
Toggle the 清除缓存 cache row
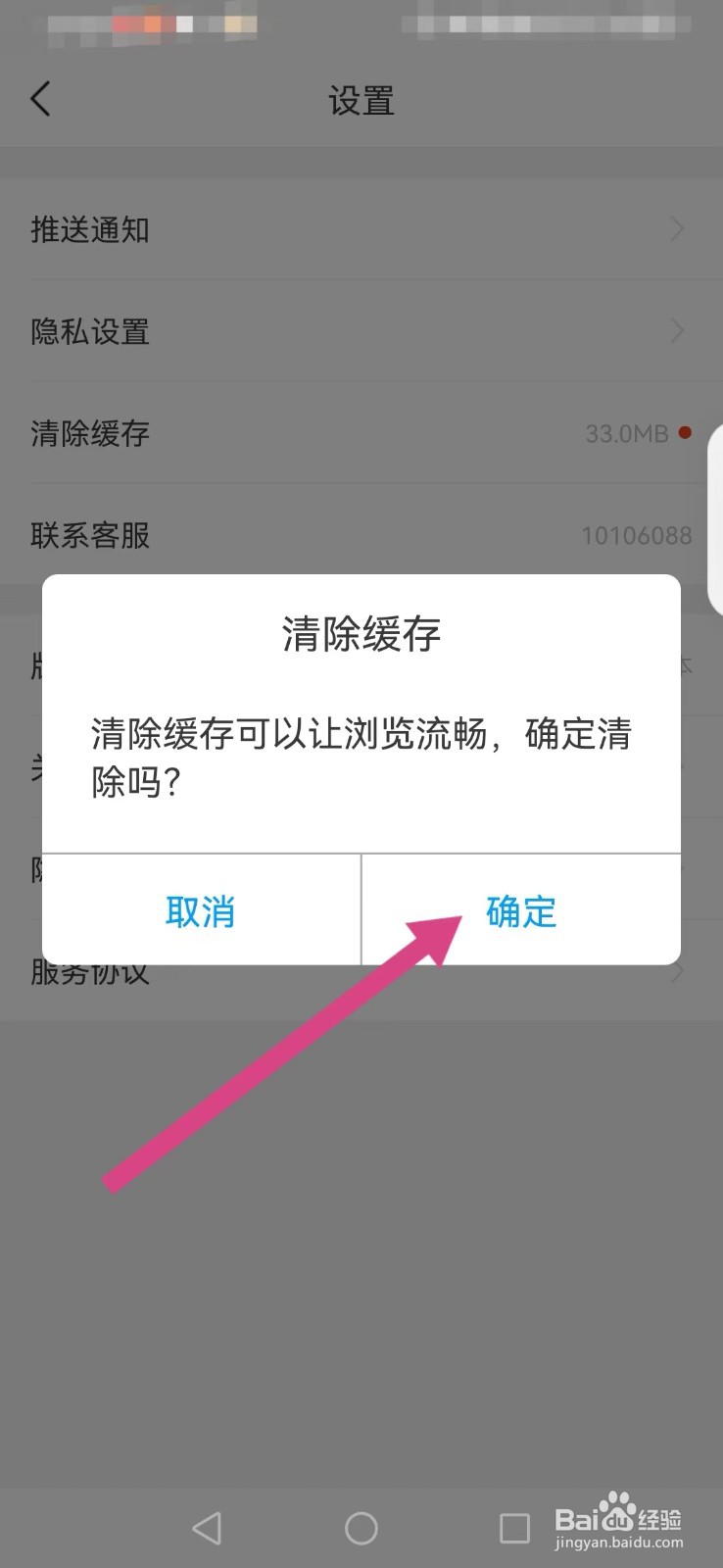point(90,434)
